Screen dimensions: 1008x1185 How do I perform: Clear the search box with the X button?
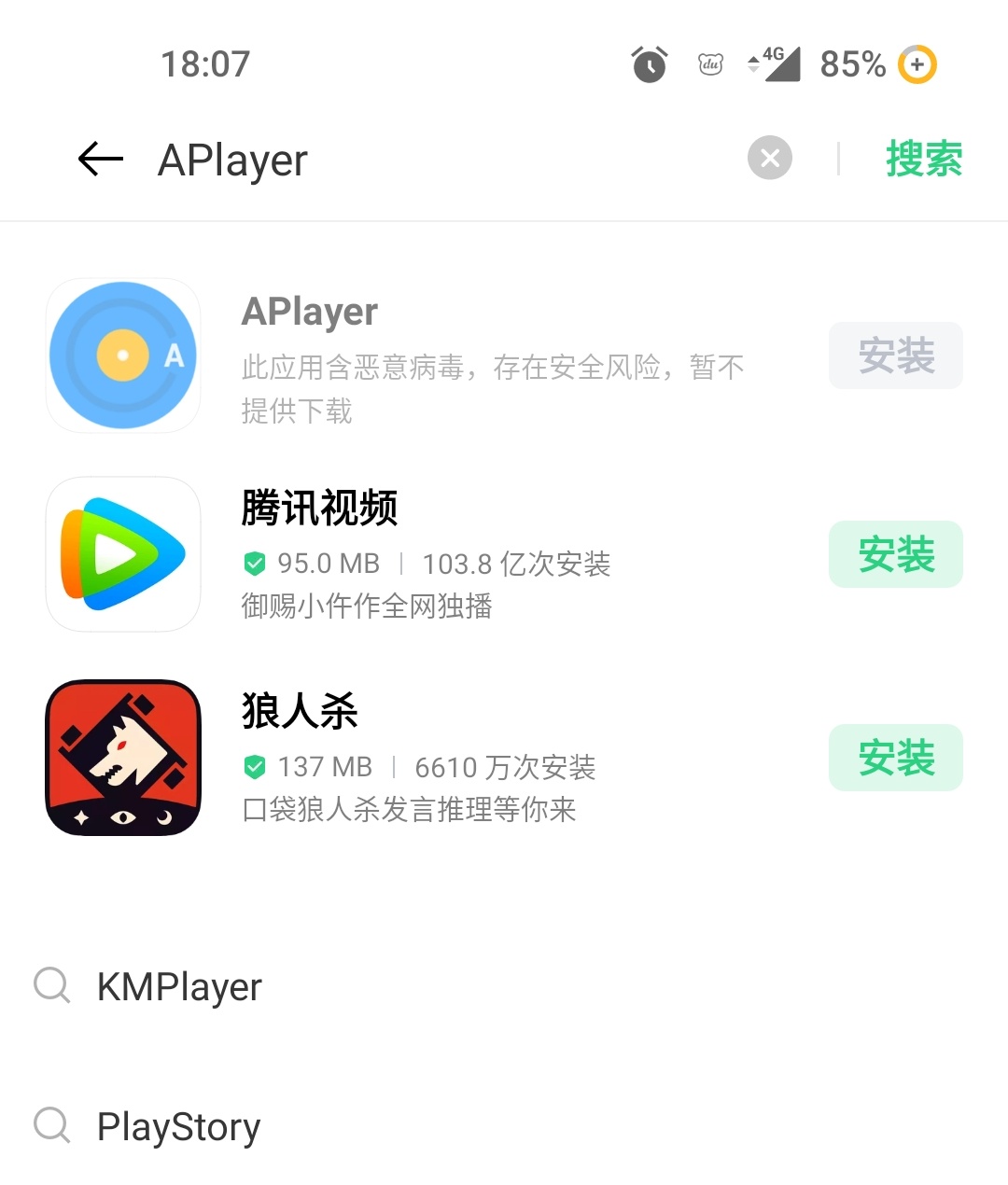coord(769,158)
